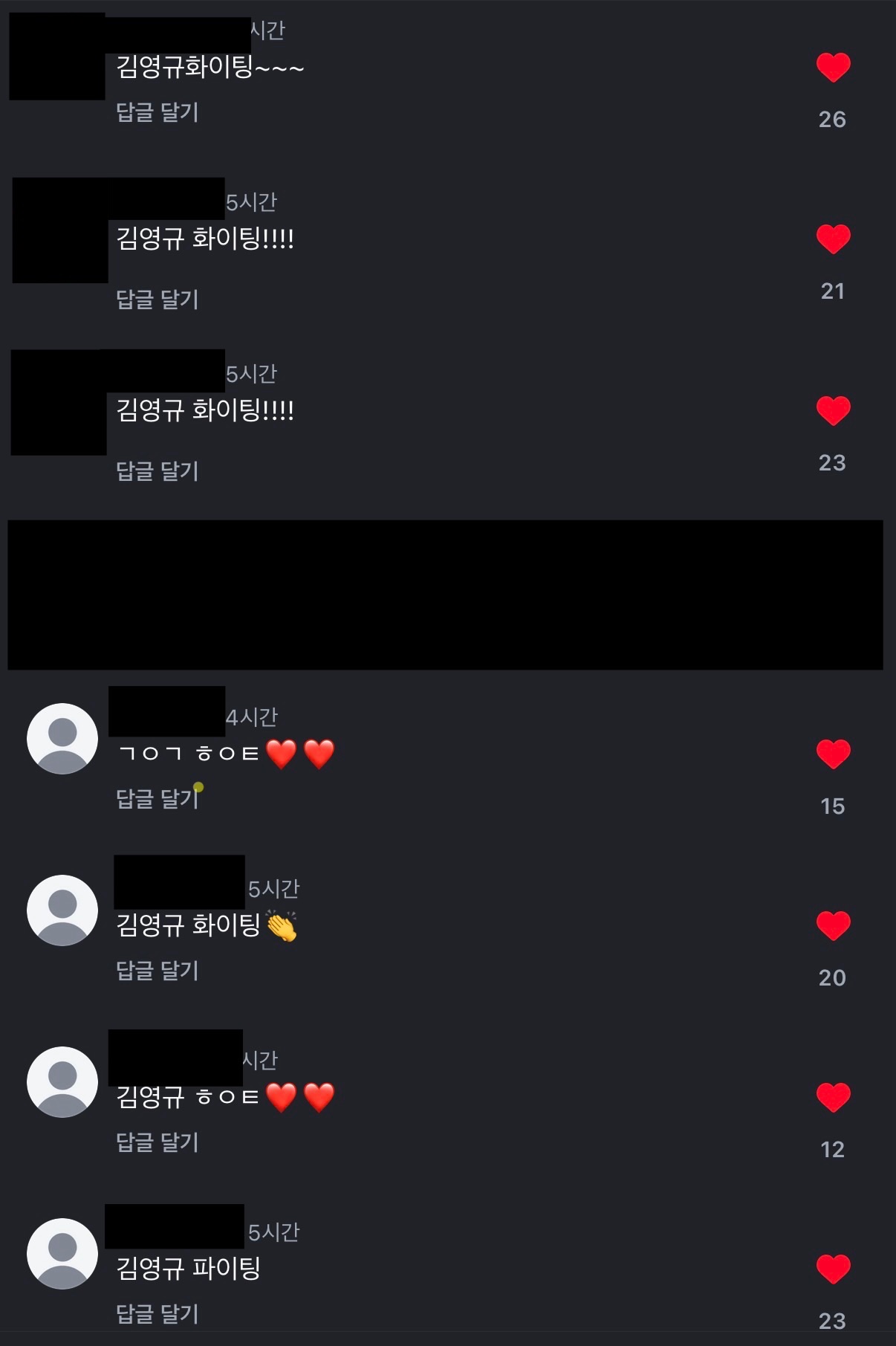Tap the heart on the comment with 21 likes
This screenshot has width=896, height=1346.
click(833, 239)
